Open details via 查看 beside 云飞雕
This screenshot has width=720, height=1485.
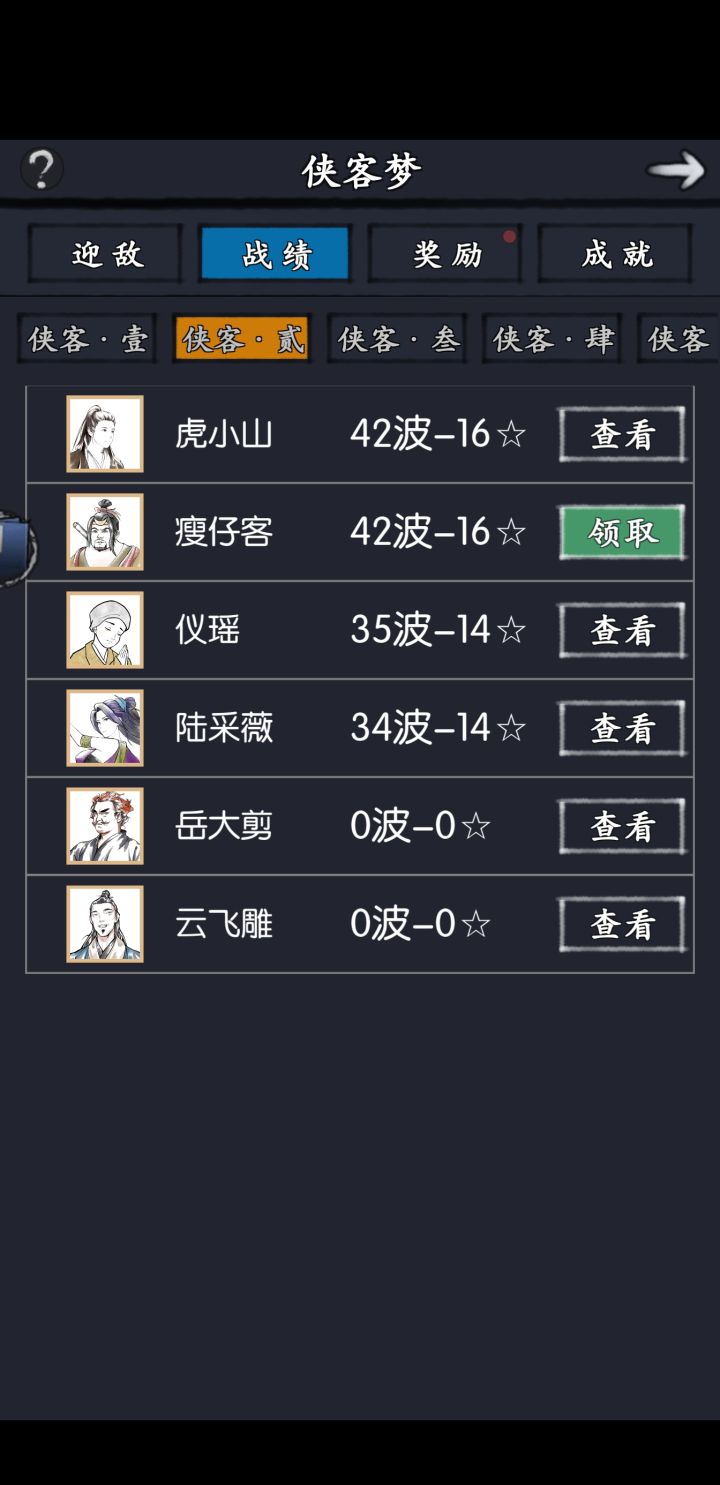622,923
